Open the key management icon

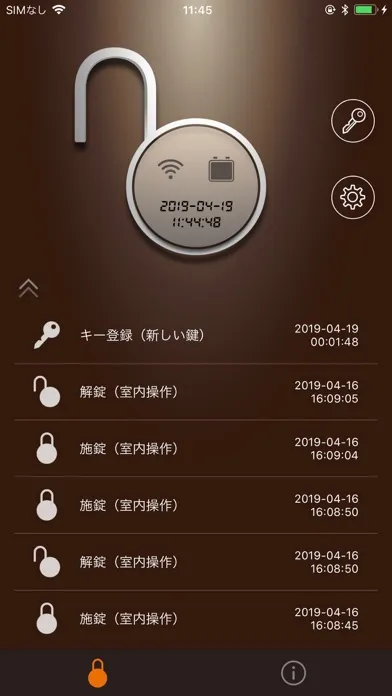[353, 121]
